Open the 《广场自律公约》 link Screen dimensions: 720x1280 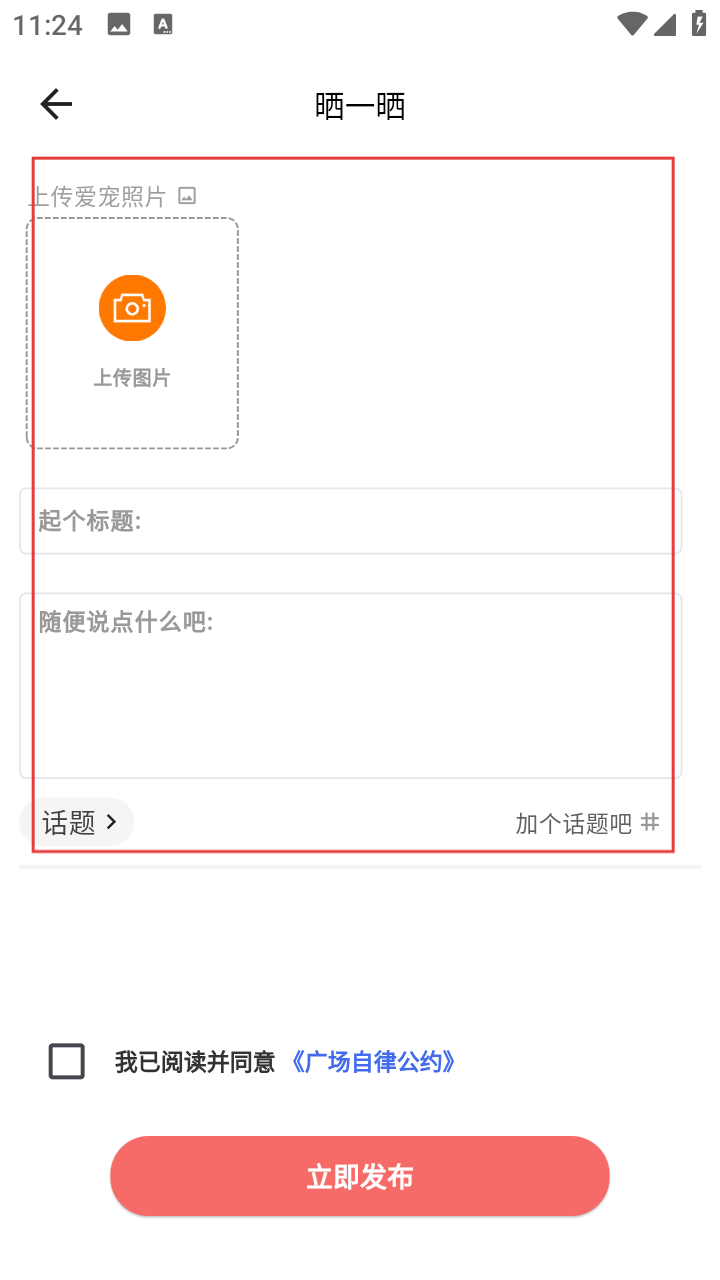click(373, 1061)
